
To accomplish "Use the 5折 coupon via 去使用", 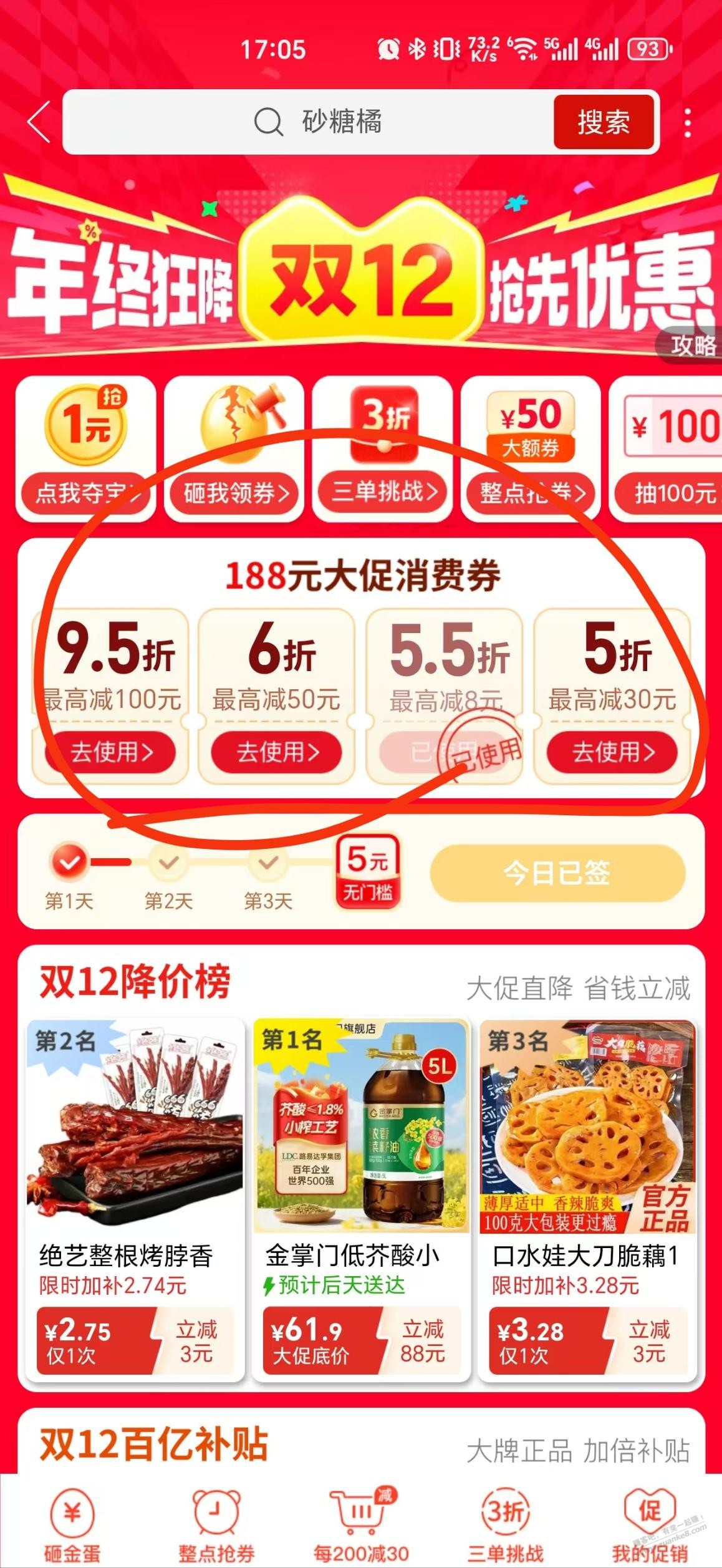I will pos(612,752).
